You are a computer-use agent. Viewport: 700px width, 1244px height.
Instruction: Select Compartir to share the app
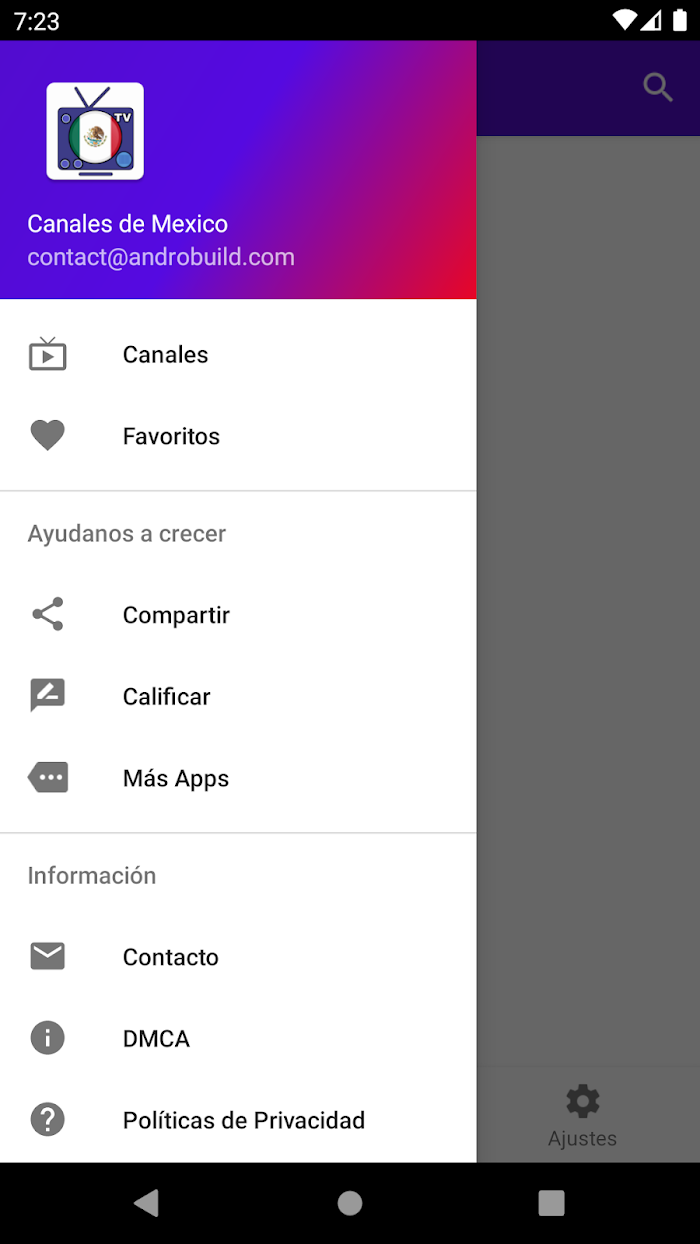[x=175, y=615]
